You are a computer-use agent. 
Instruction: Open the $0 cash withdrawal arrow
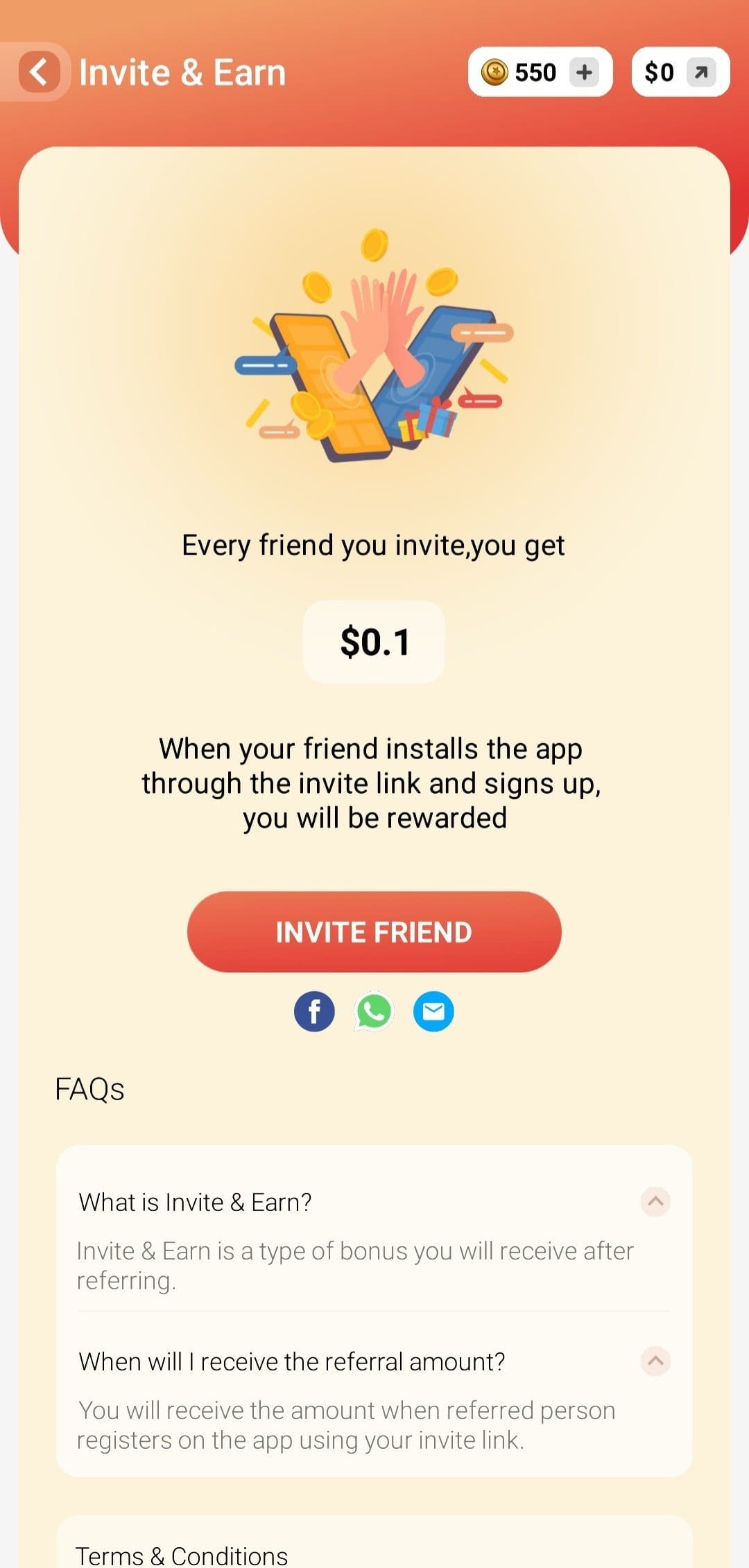tap(701, 72)
